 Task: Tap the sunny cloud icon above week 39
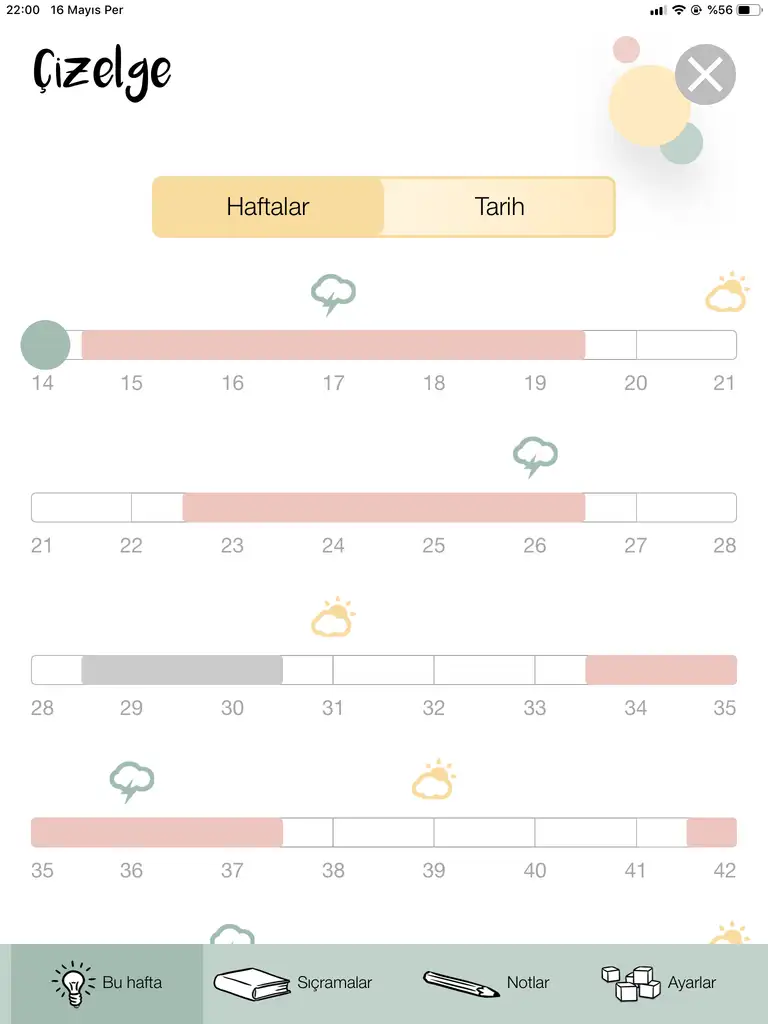pos(434,781)
